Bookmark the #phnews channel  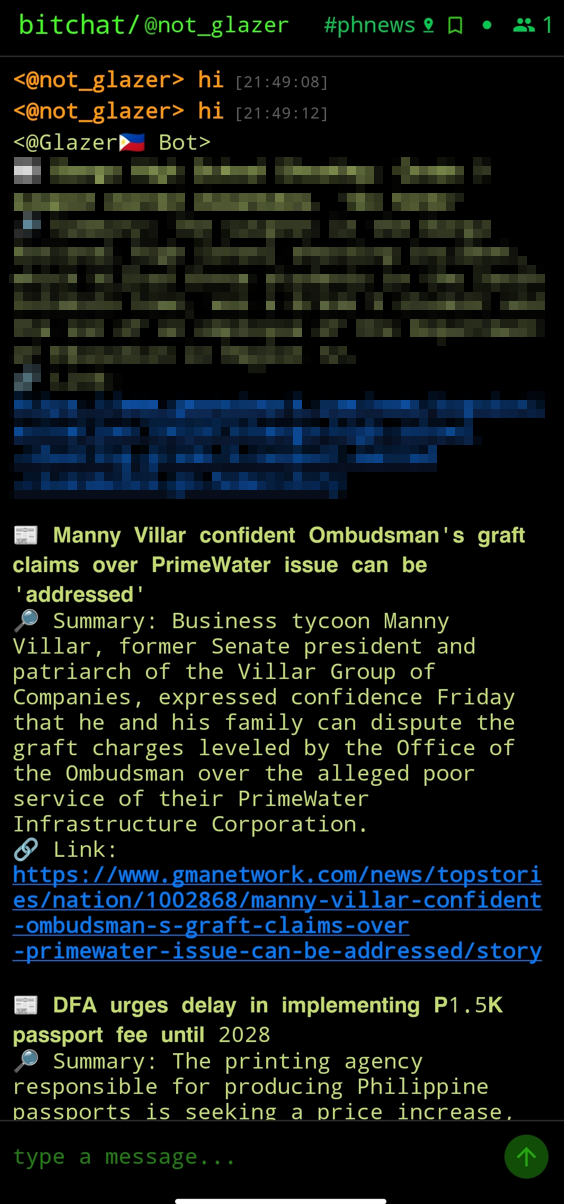coord(455,25)
